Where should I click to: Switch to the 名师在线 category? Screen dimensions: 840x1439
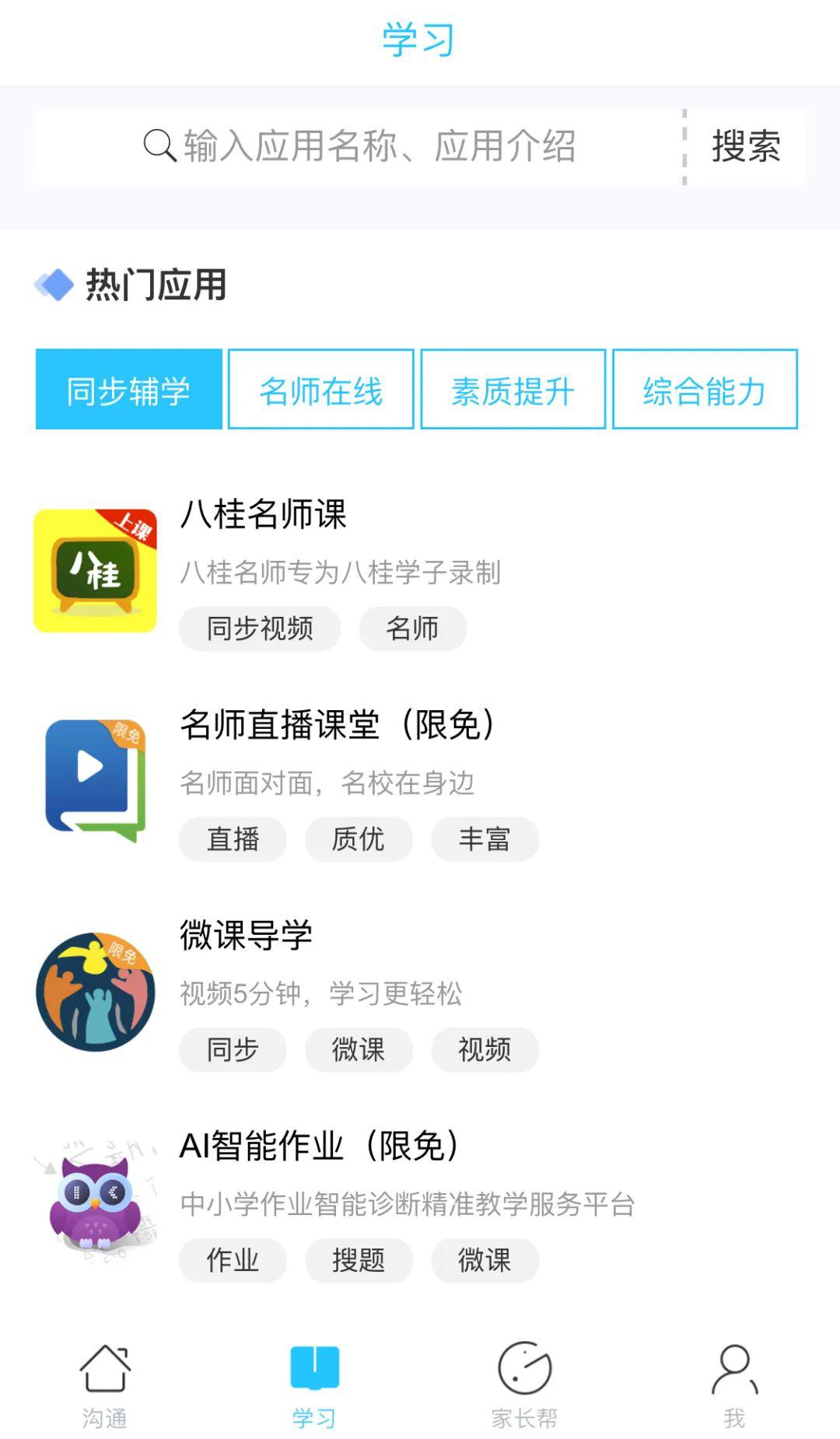tap(320, 389)
